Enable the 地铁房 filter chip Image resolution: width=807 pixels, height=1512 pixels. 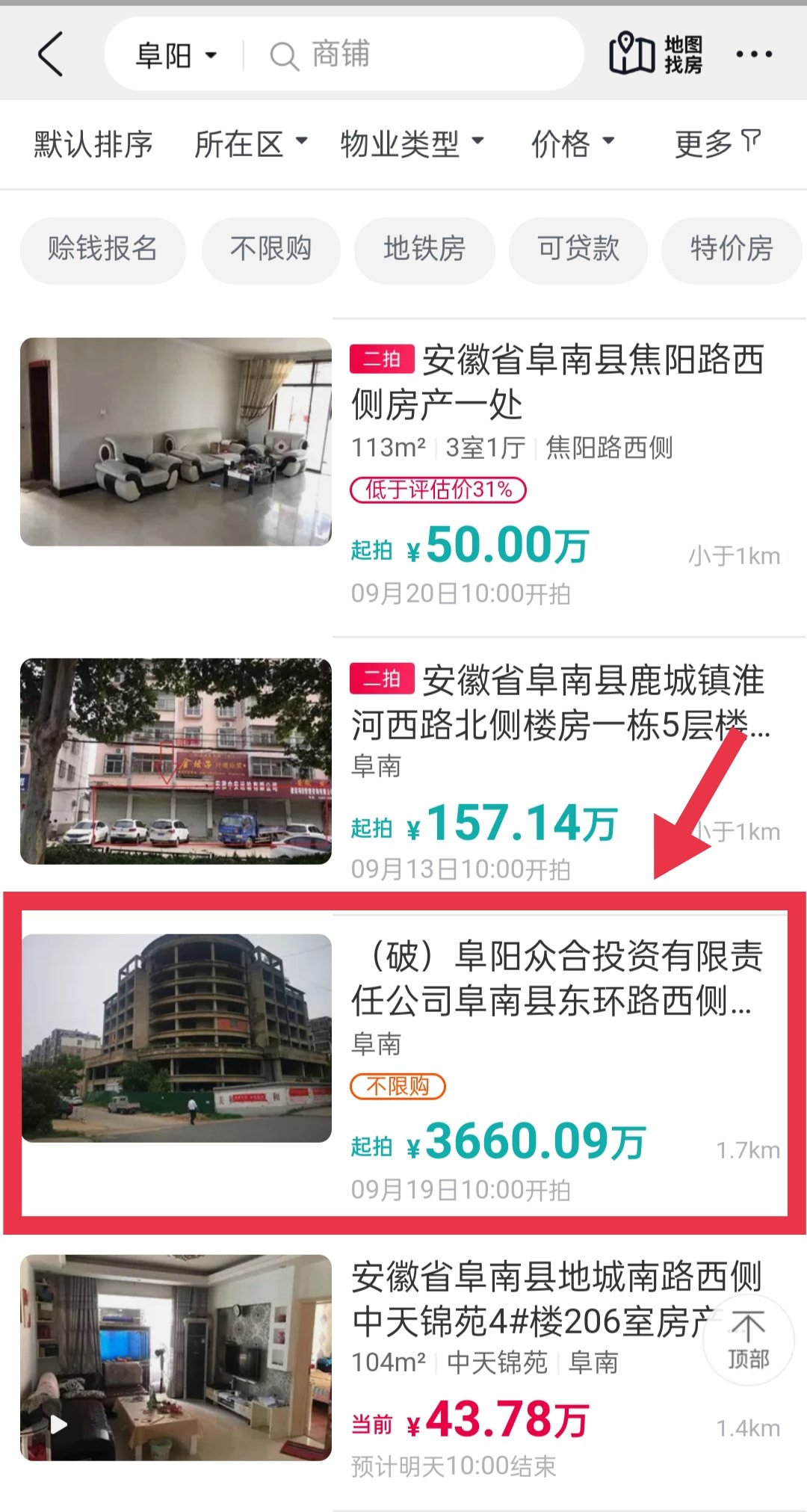click(x=424, y=250)
